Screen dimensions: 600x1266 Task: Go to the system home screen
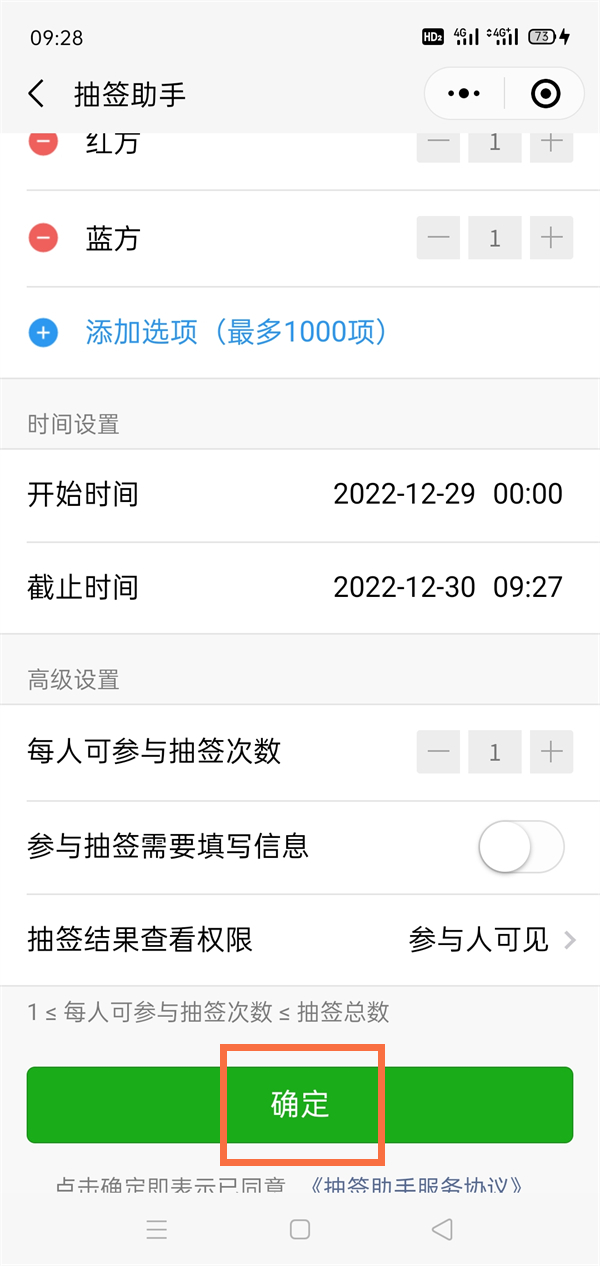(x=300, y=1230)
